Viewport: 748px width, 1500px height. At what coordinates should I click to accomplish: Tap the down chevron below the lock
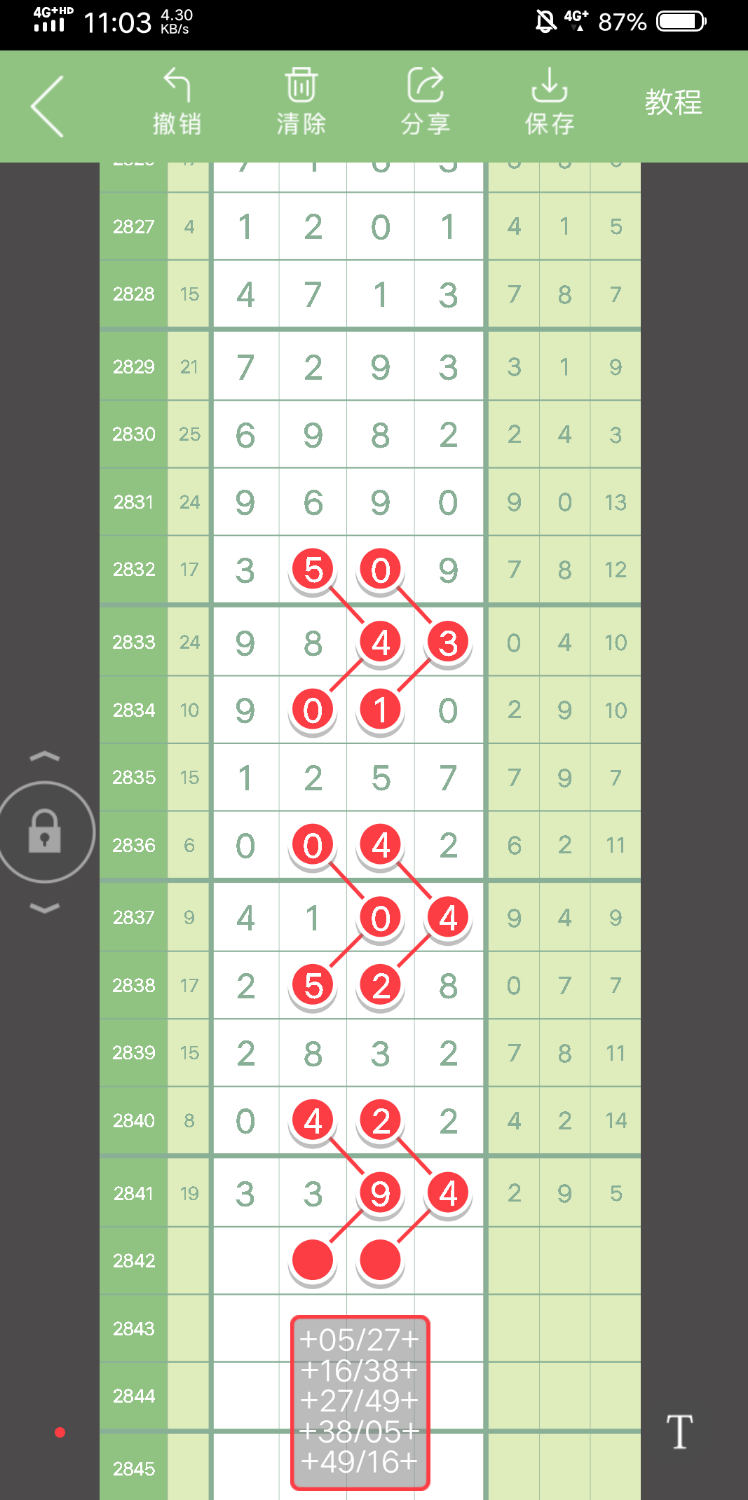coord(45,908)
